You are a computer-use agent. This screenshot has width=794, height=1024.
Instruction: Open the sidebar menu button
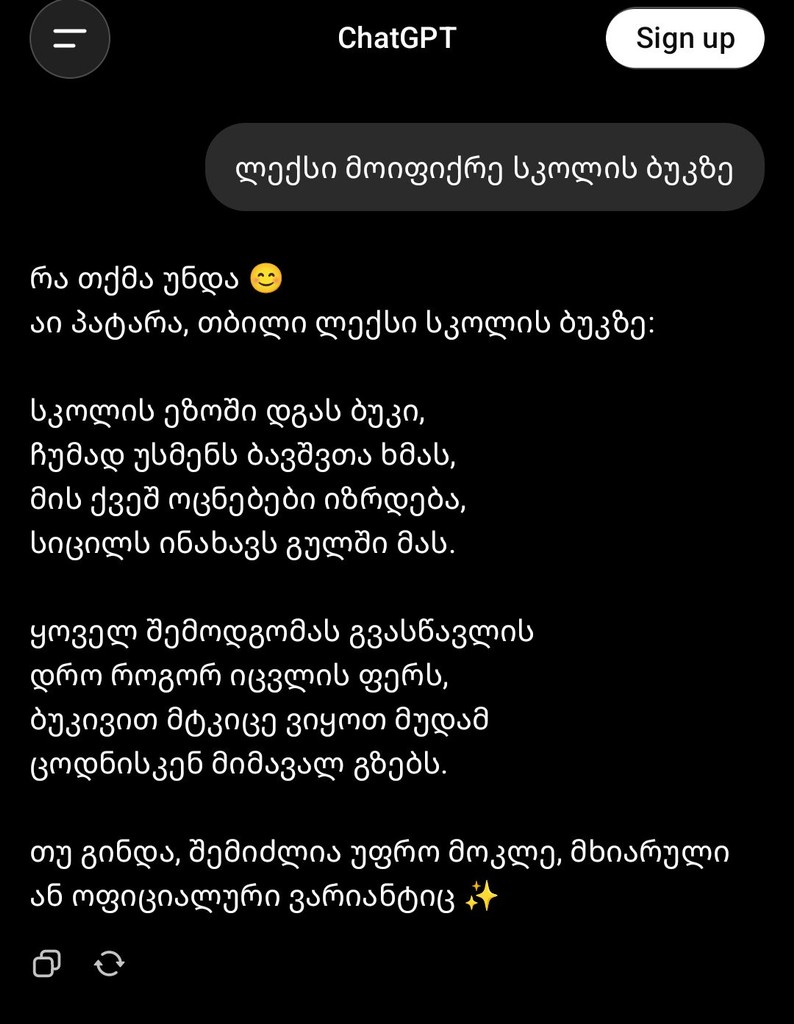tap(69, 39)
